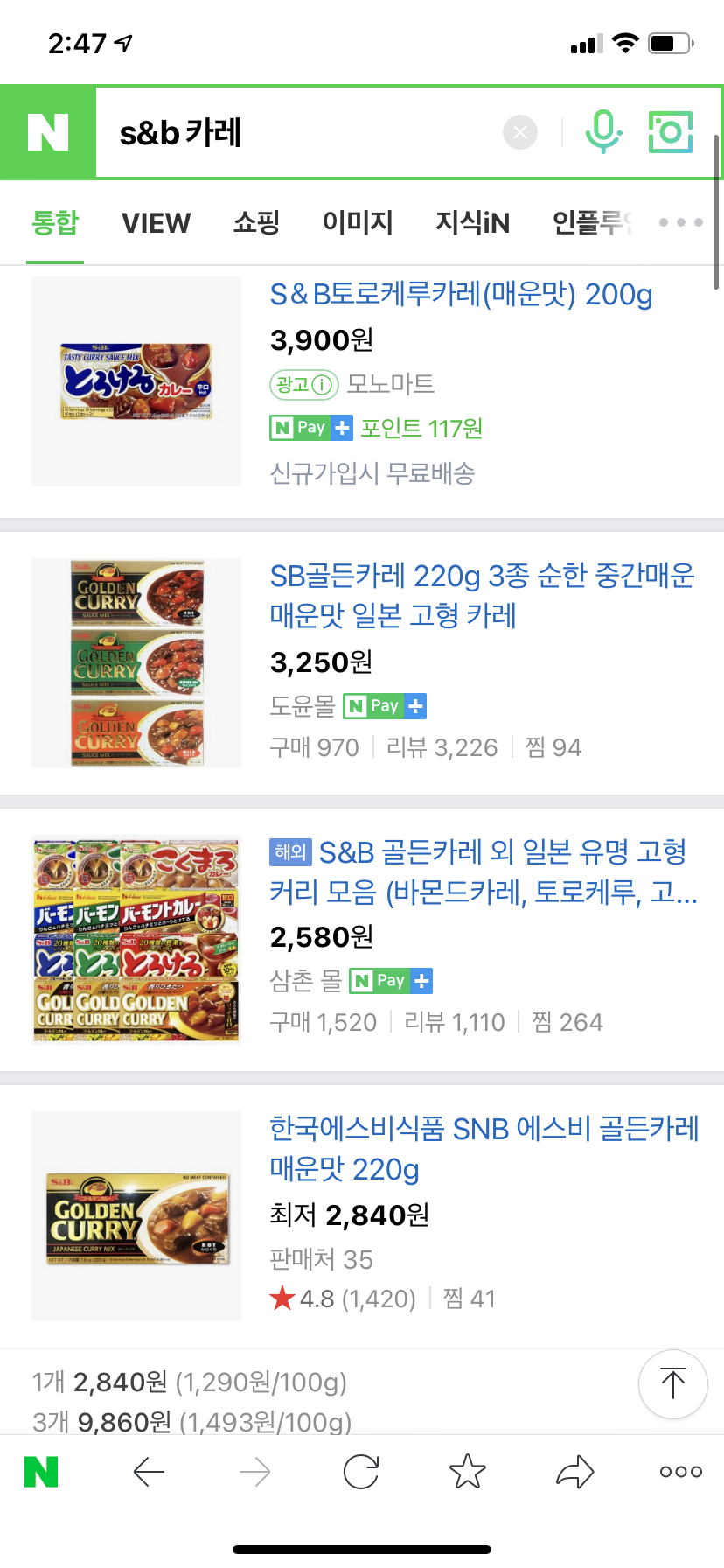Open 한국에스비식품 SNB 에스비 골든카레 매운맛 220g
This screenshot has width=724, height=1568.
[484, 1148]
